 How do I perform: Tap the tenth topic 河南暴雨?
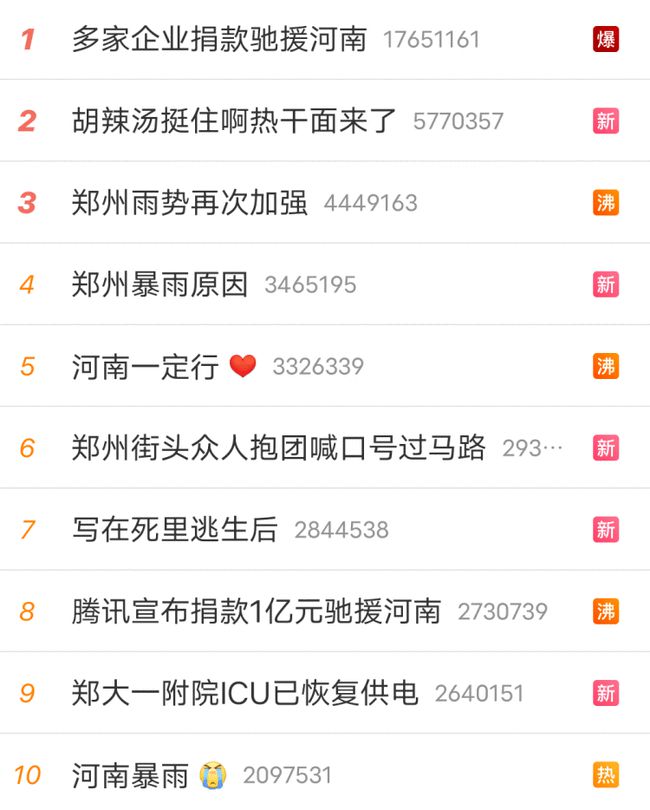130,775
